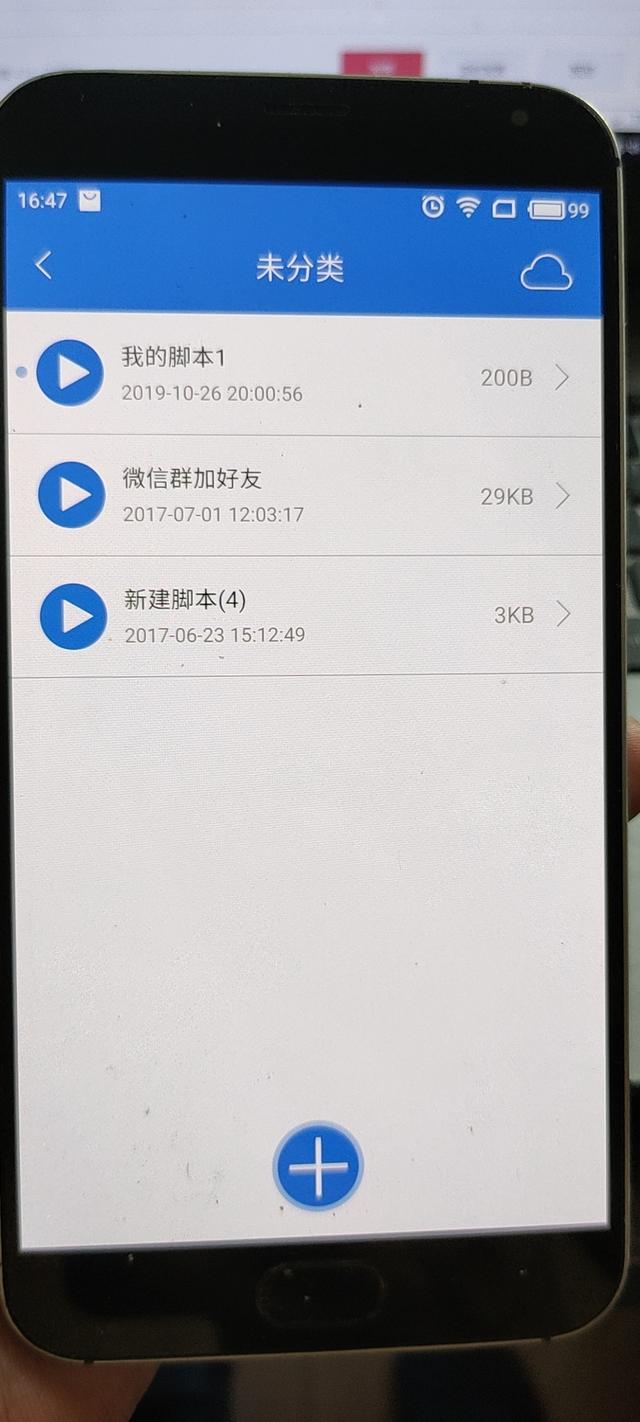
Task: Tap the physical home button
Action: [x=320, y=1292]
